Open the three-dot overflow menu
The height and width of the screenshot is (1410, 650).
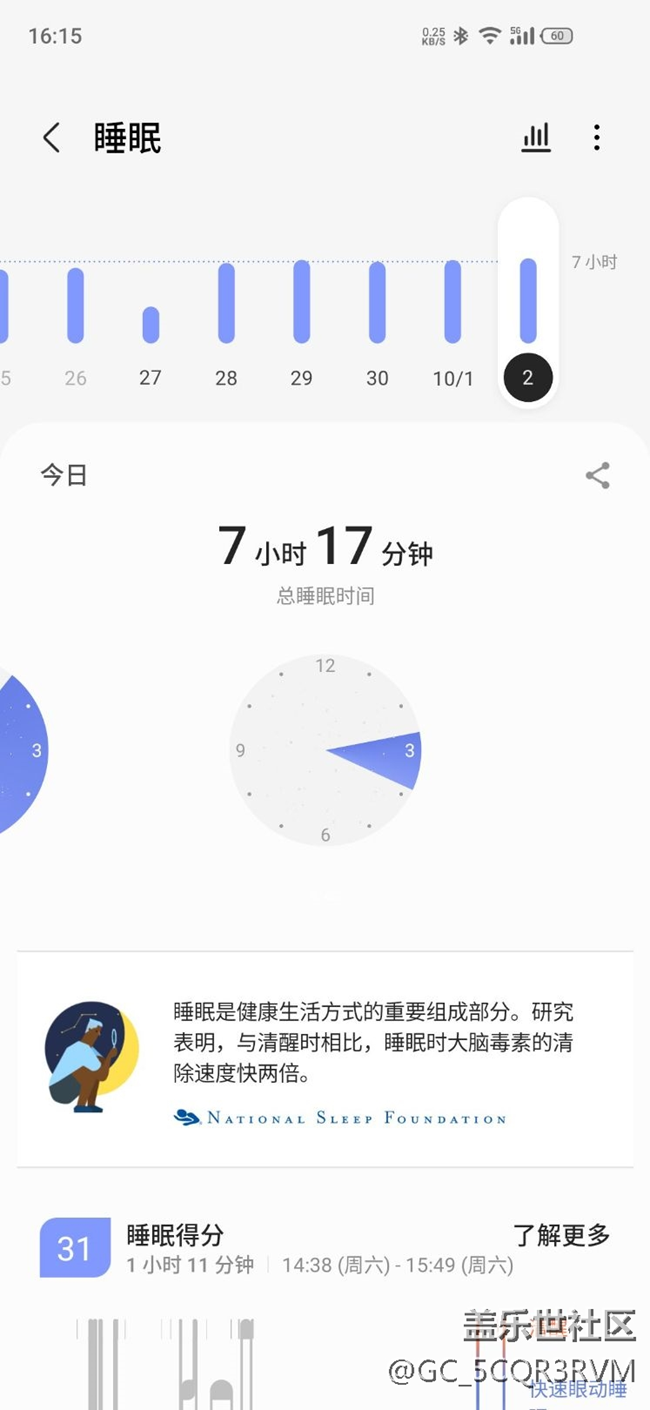pyautogui.click(x=597, y=138)
